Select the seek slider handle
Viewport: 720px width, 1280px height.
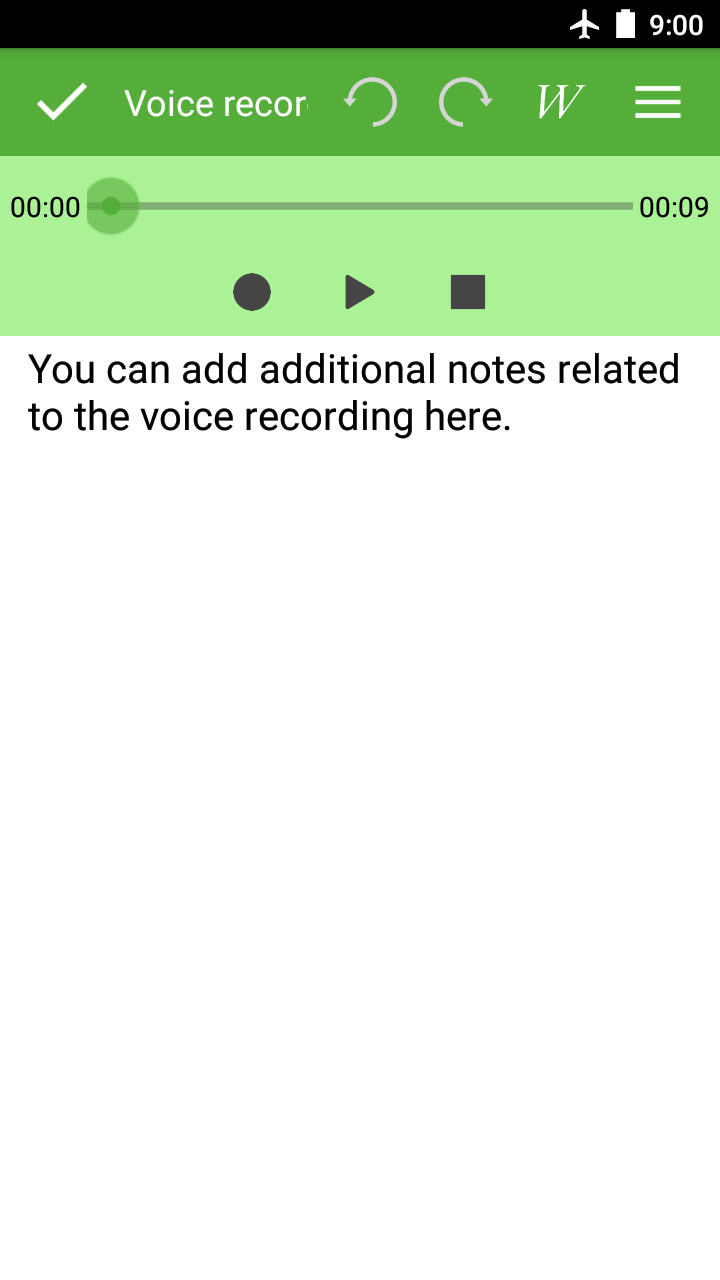[111, 206]
